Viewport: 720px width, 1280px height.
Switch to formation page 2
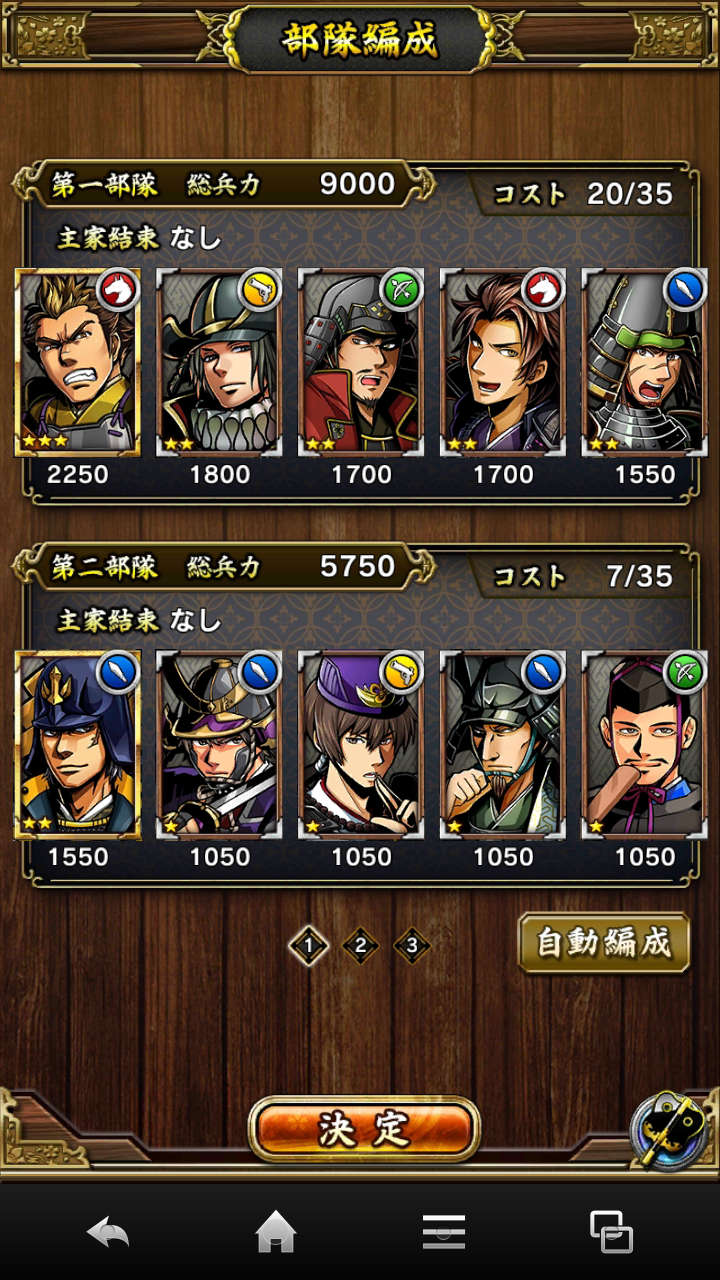pos(360,945)
